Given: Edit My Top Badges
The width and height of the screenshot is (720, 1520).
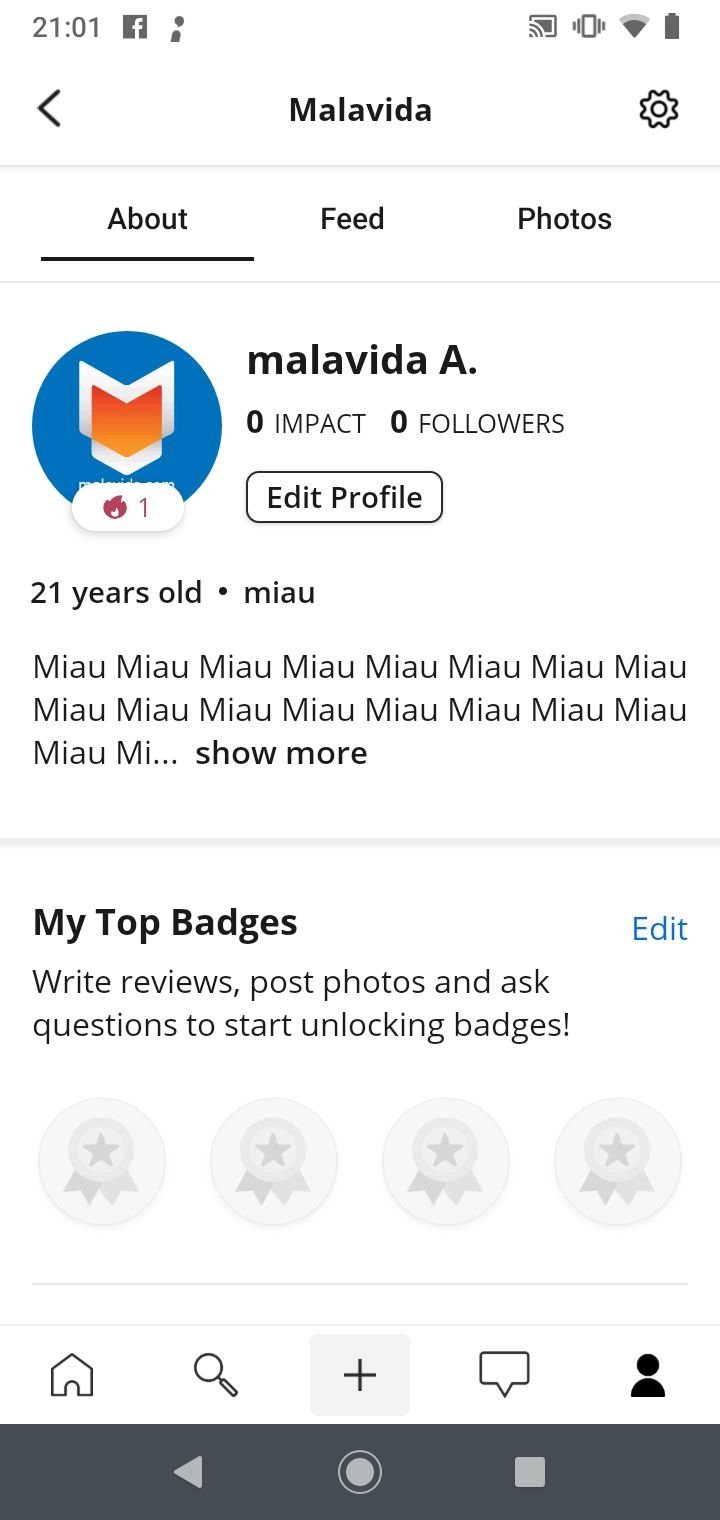Looking at the screenshot, I should [x=659, y=929].
